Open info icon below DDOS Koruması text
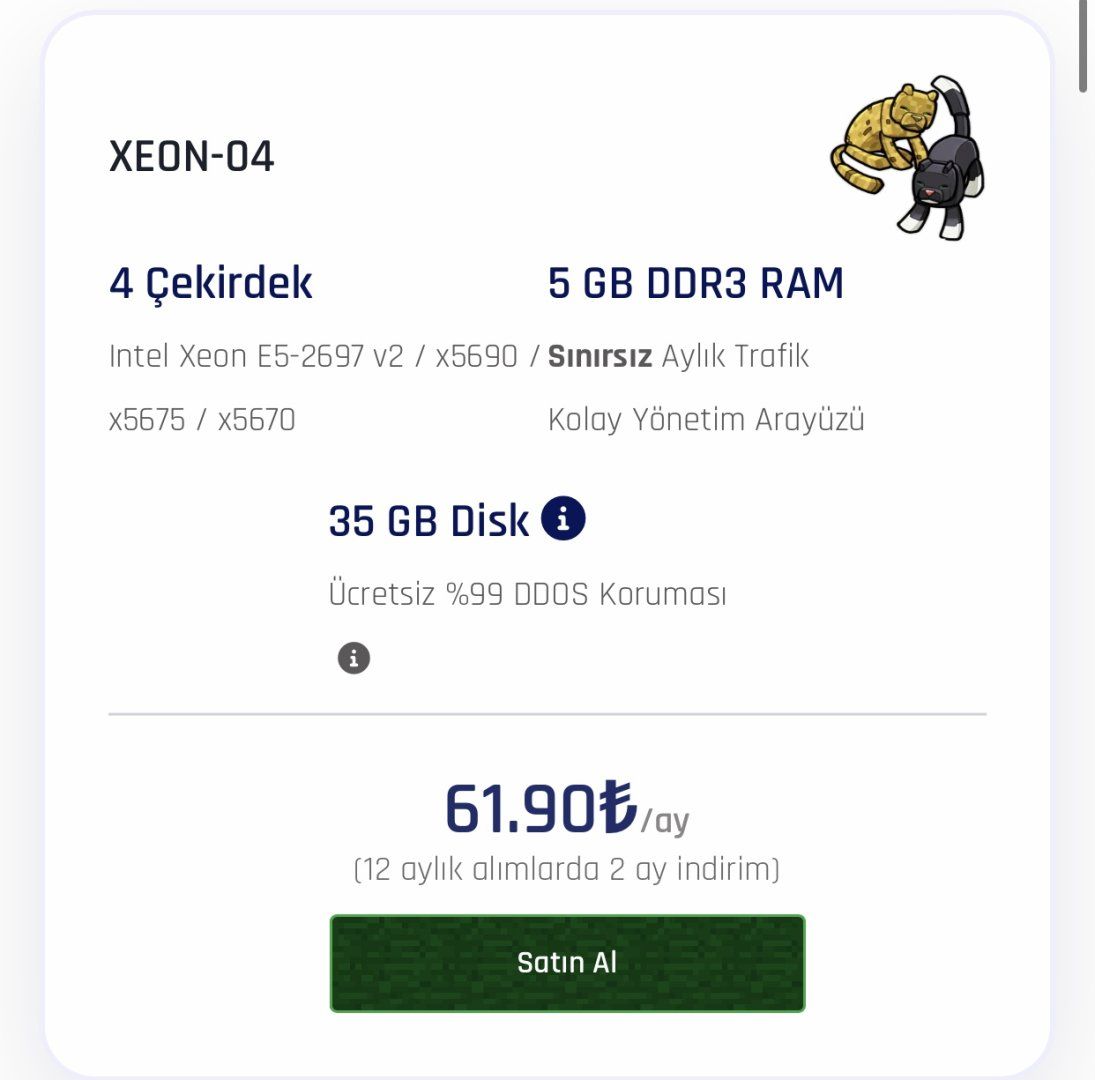1095x1080 pixels. coord(354,658)
